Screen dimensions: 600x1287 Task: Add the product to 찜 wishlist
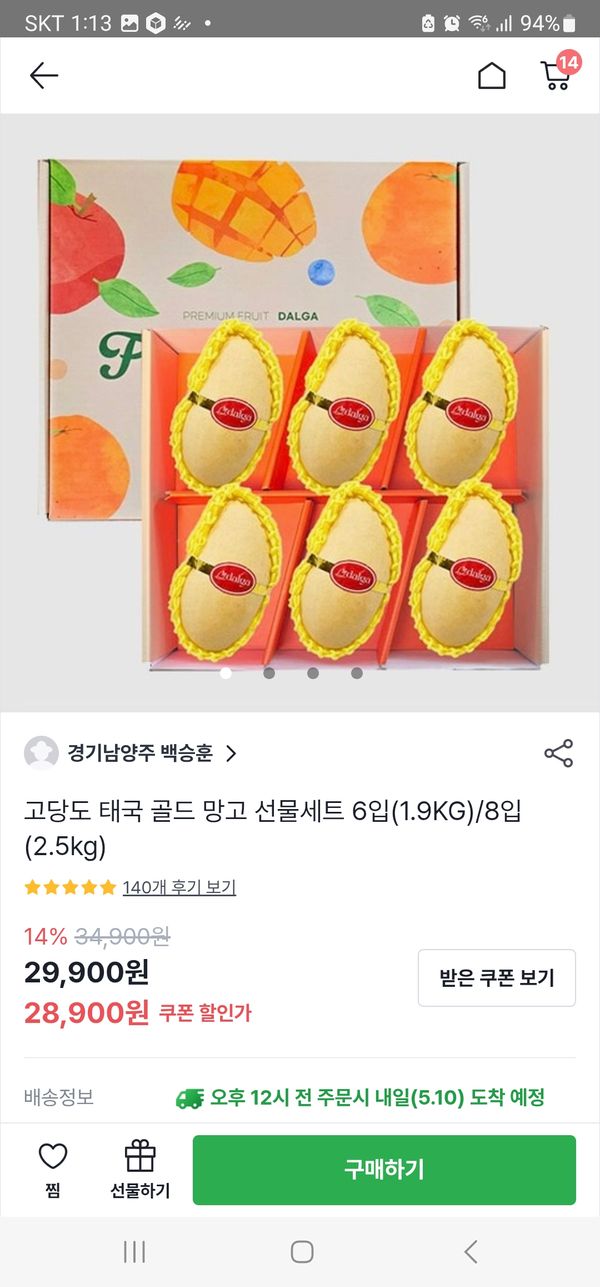click(x=52, y=1169)
